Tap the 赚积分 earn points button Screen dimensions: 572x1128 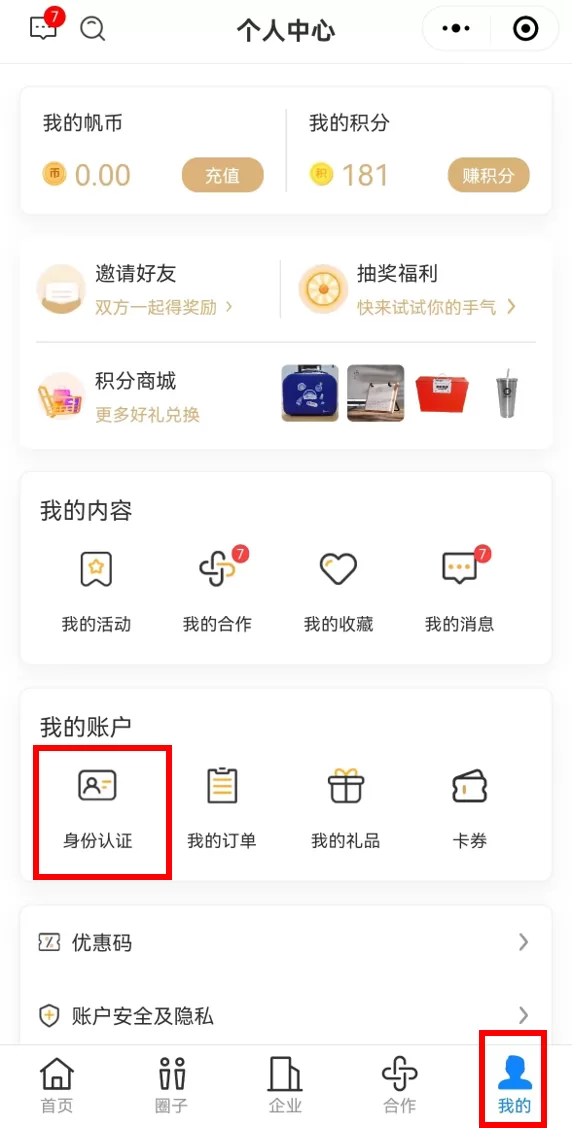tap(489, 175)
